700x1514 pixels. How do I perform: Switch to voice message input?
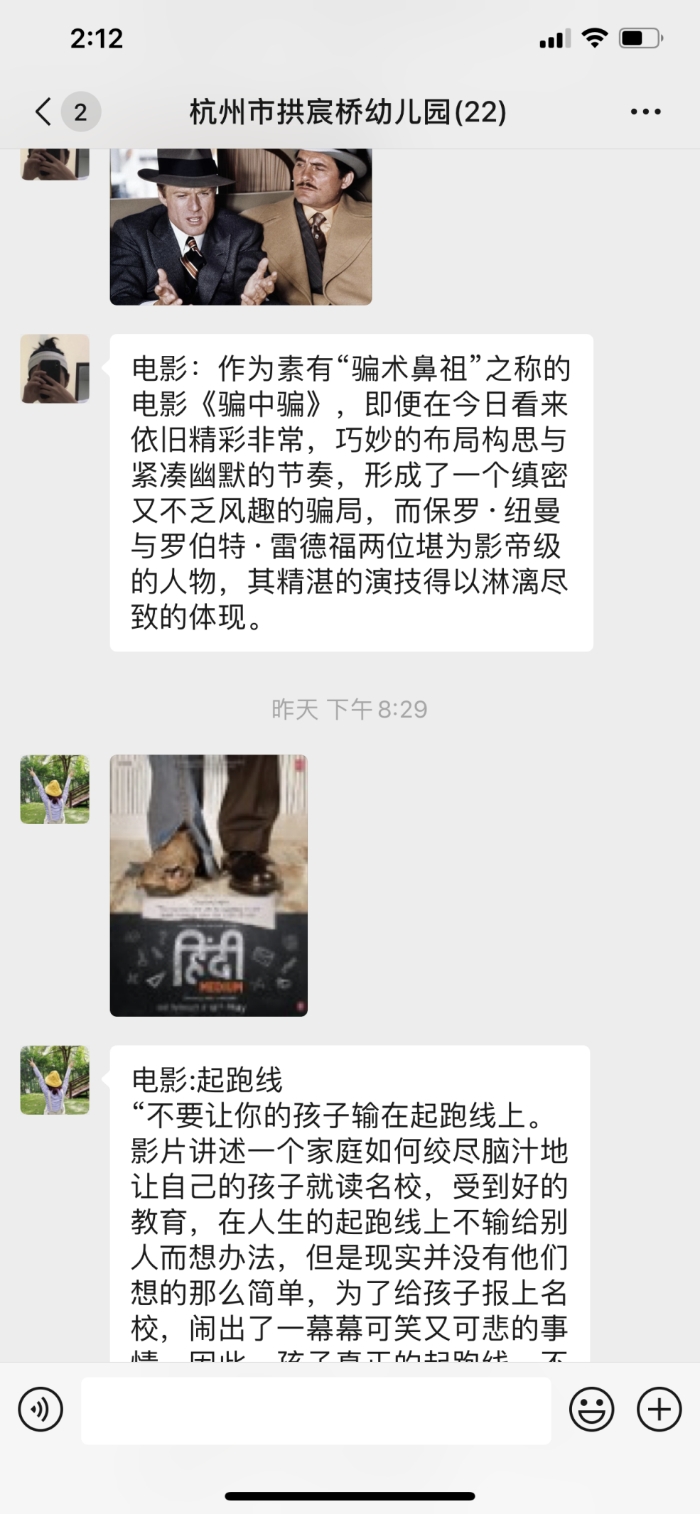tap(40, 1410)
